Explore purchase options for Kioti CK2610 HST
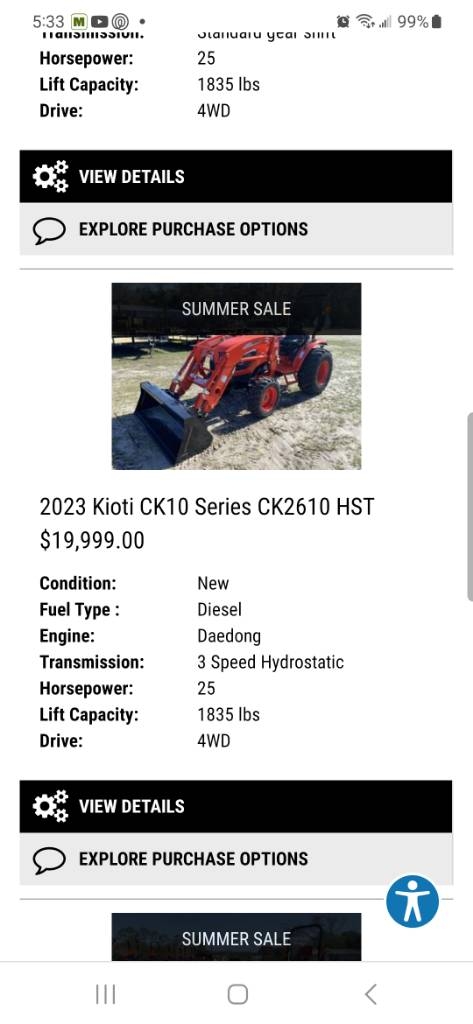This screenshot has width=473, height=1024. [236, 858]
